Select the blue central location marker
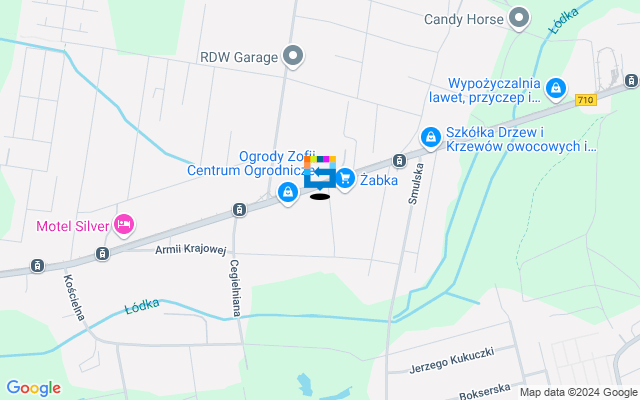The image size is (640, 400). 320,177
